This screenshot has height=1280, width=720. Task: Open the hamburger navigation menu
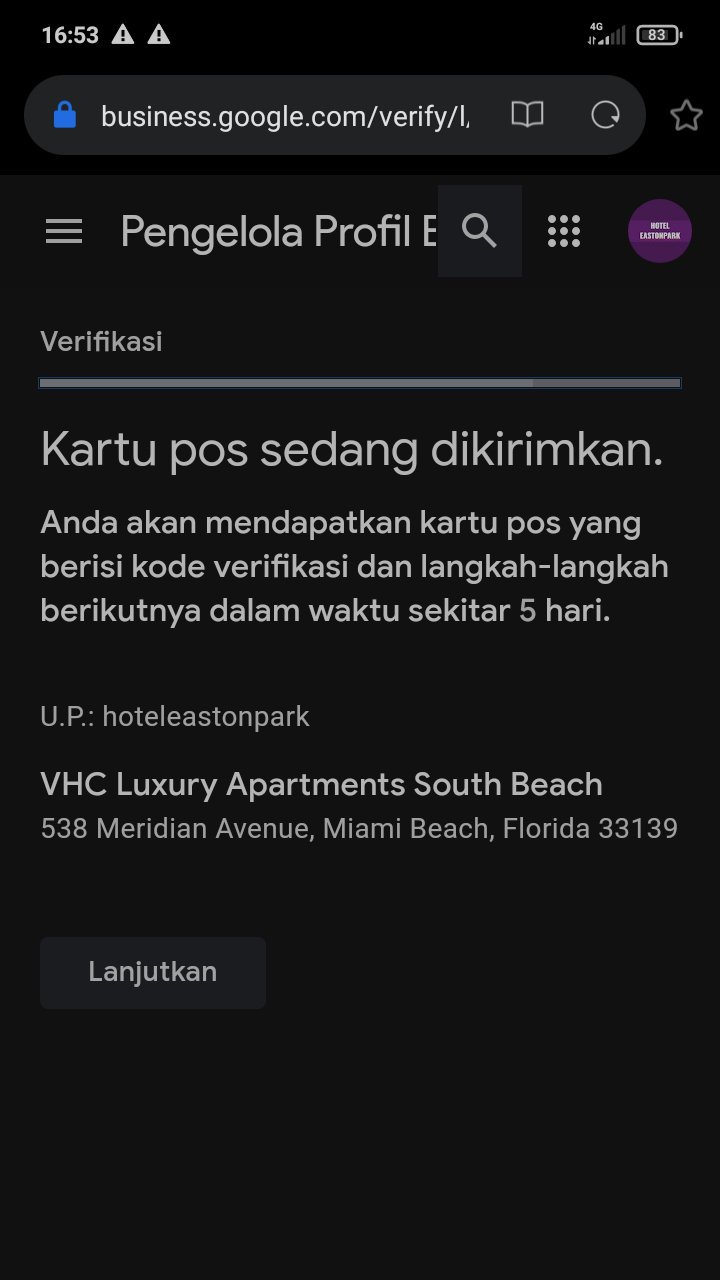64,232
